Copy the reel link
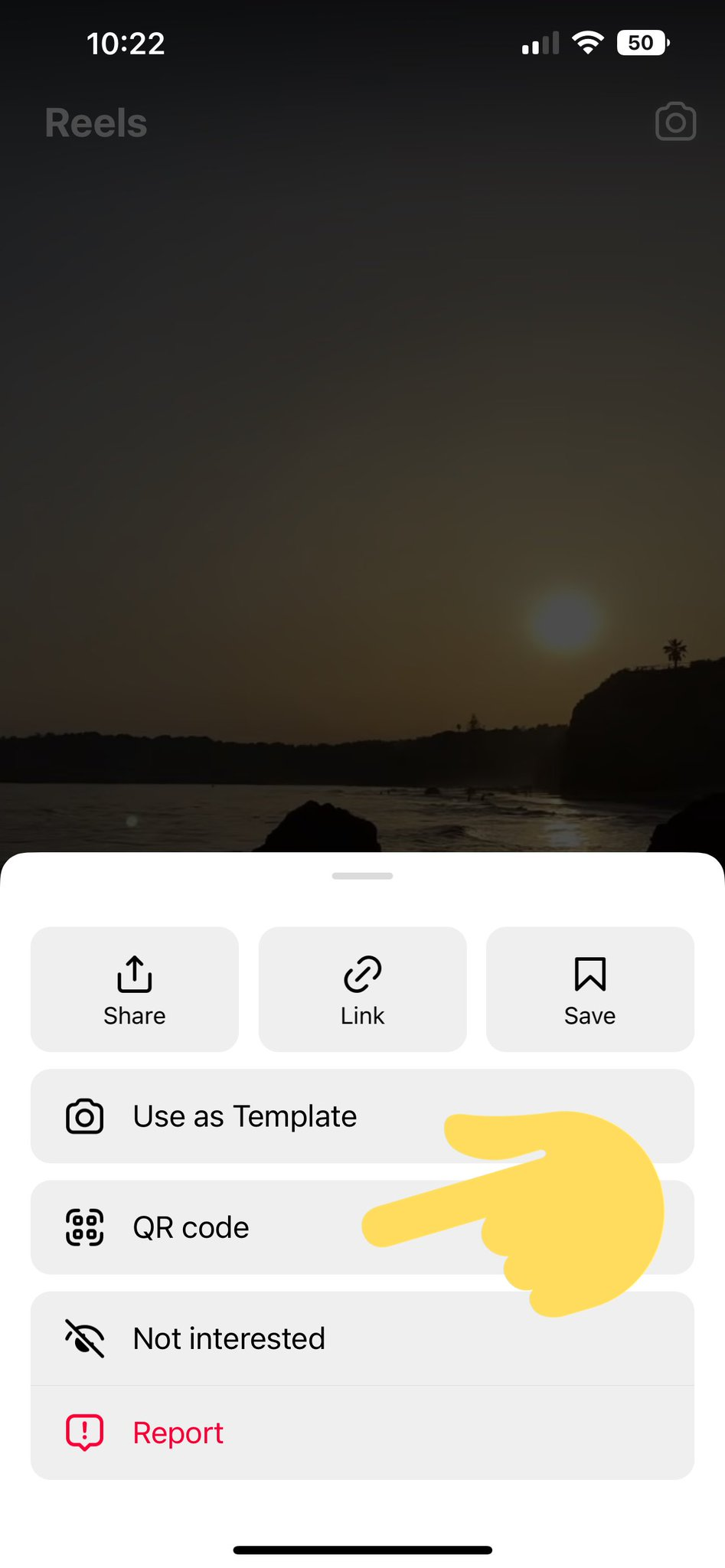 (362, 989)
